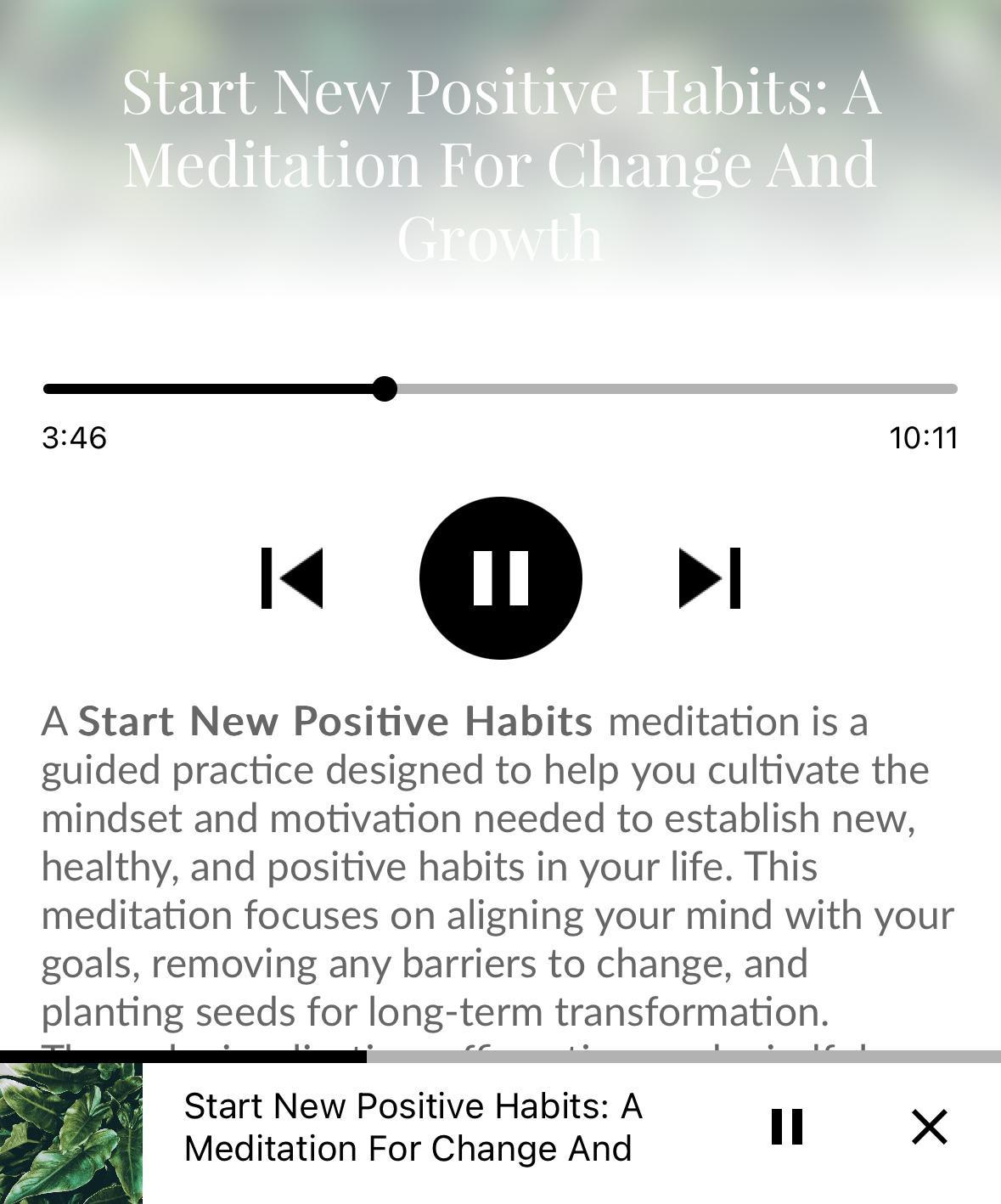Pause playback from the mini player
The image size is (1001, 1204).
click(x=786, y=1127)
